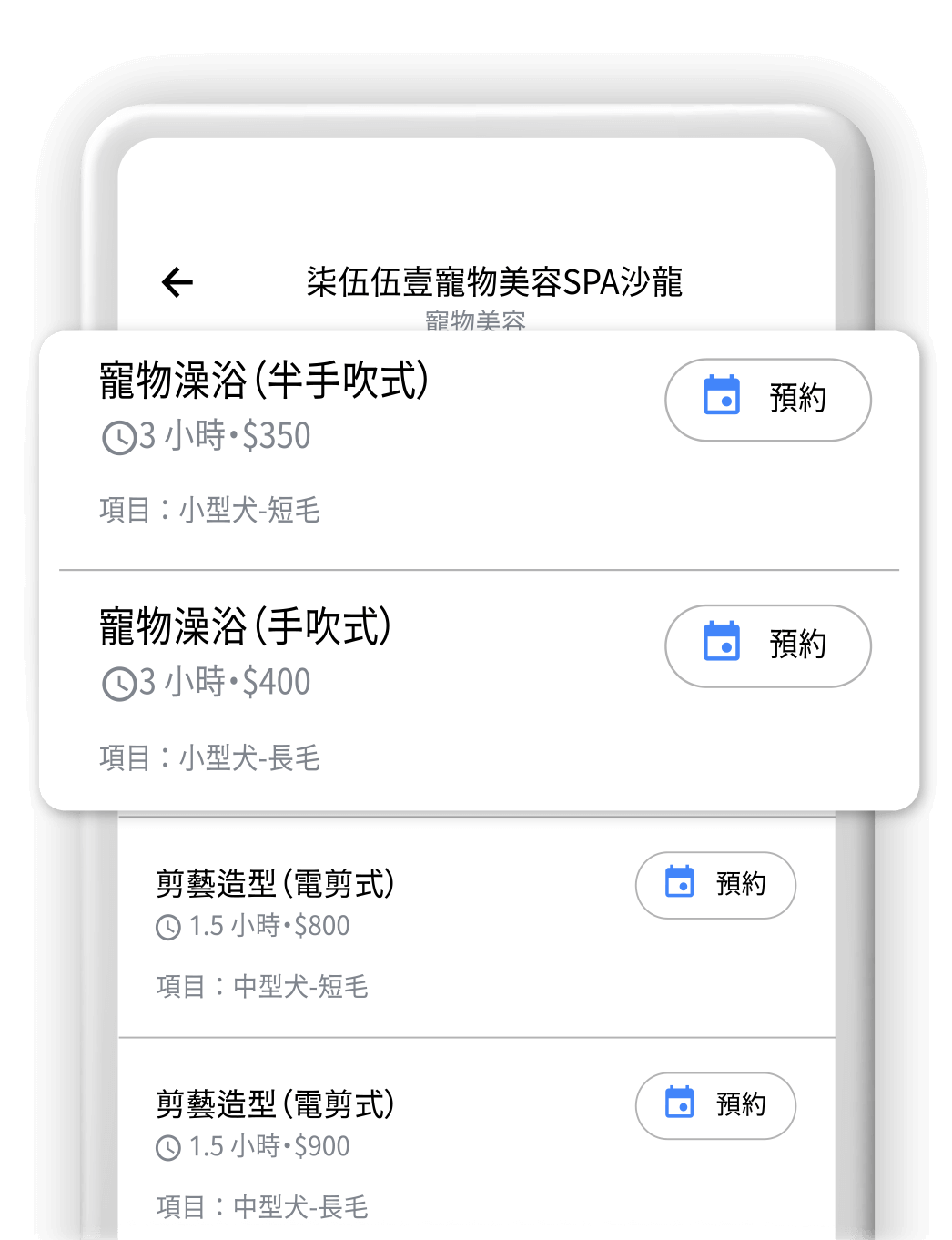Select the 項目：中型犬-短毛 detail text
The image size is (952, 1240).
pyautogui.click(x=262, y=987)
